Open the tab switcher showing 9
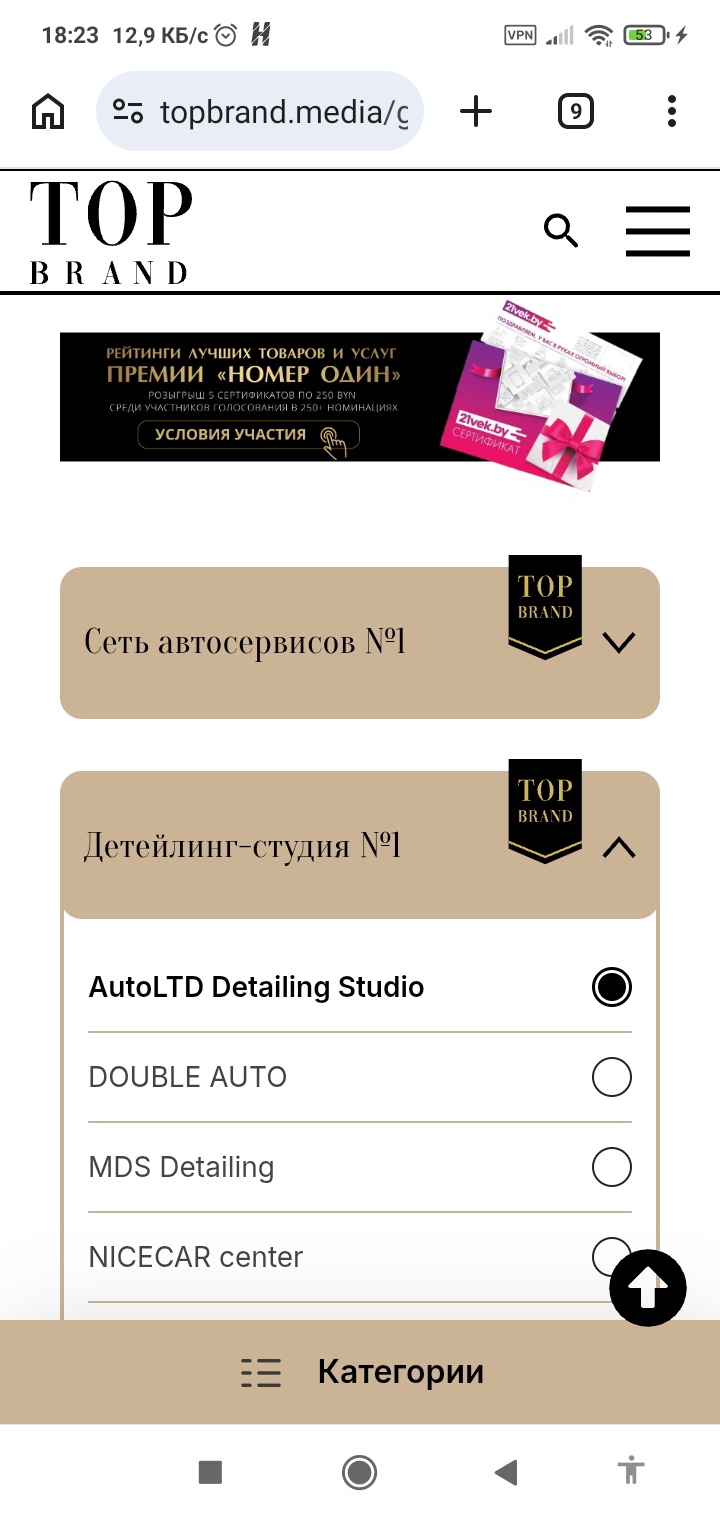The height and width of the screenshot is (1520, 720). [x=575, y=111]
